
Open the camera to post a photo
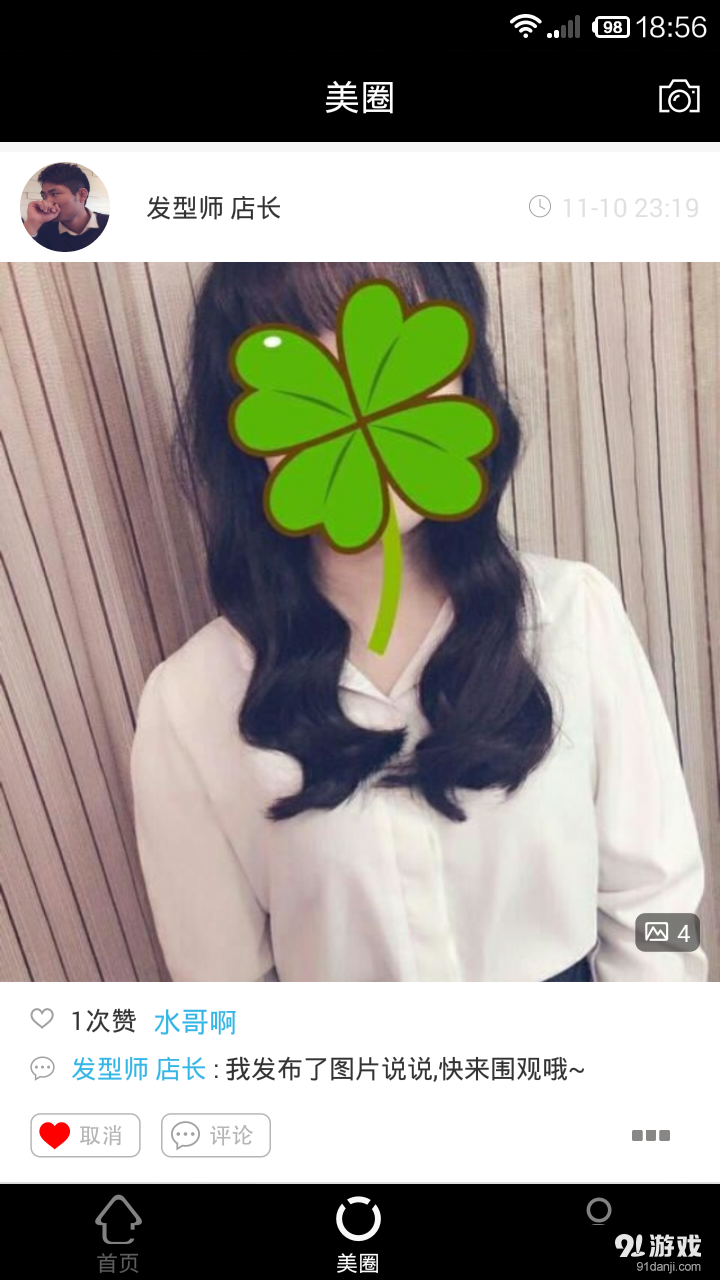coord(678,97)
